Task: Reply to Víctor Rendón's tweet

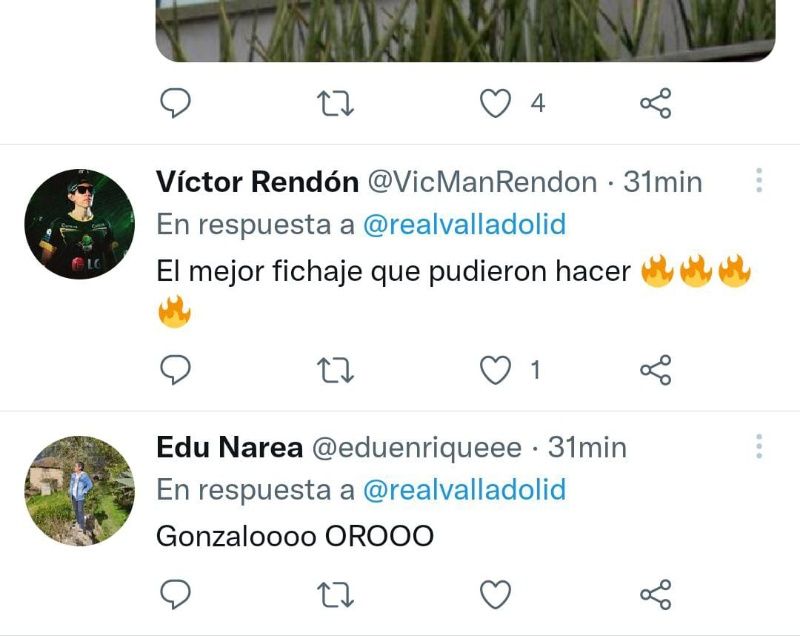Action: tap(176, 370)
